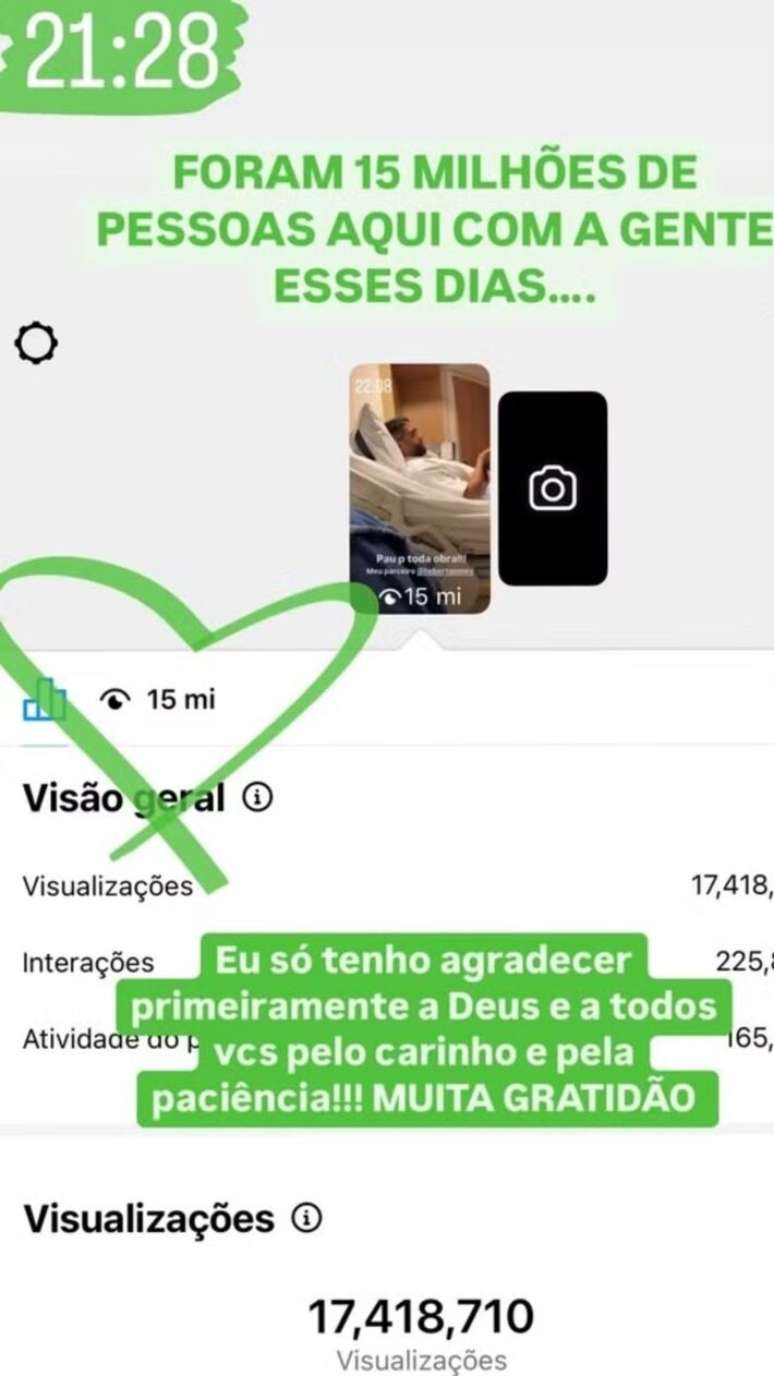The height and width of the screenshot is (1376, 774).
Task: Open the hospital bed story thumbnail
Action: click(x=420, y=470)
